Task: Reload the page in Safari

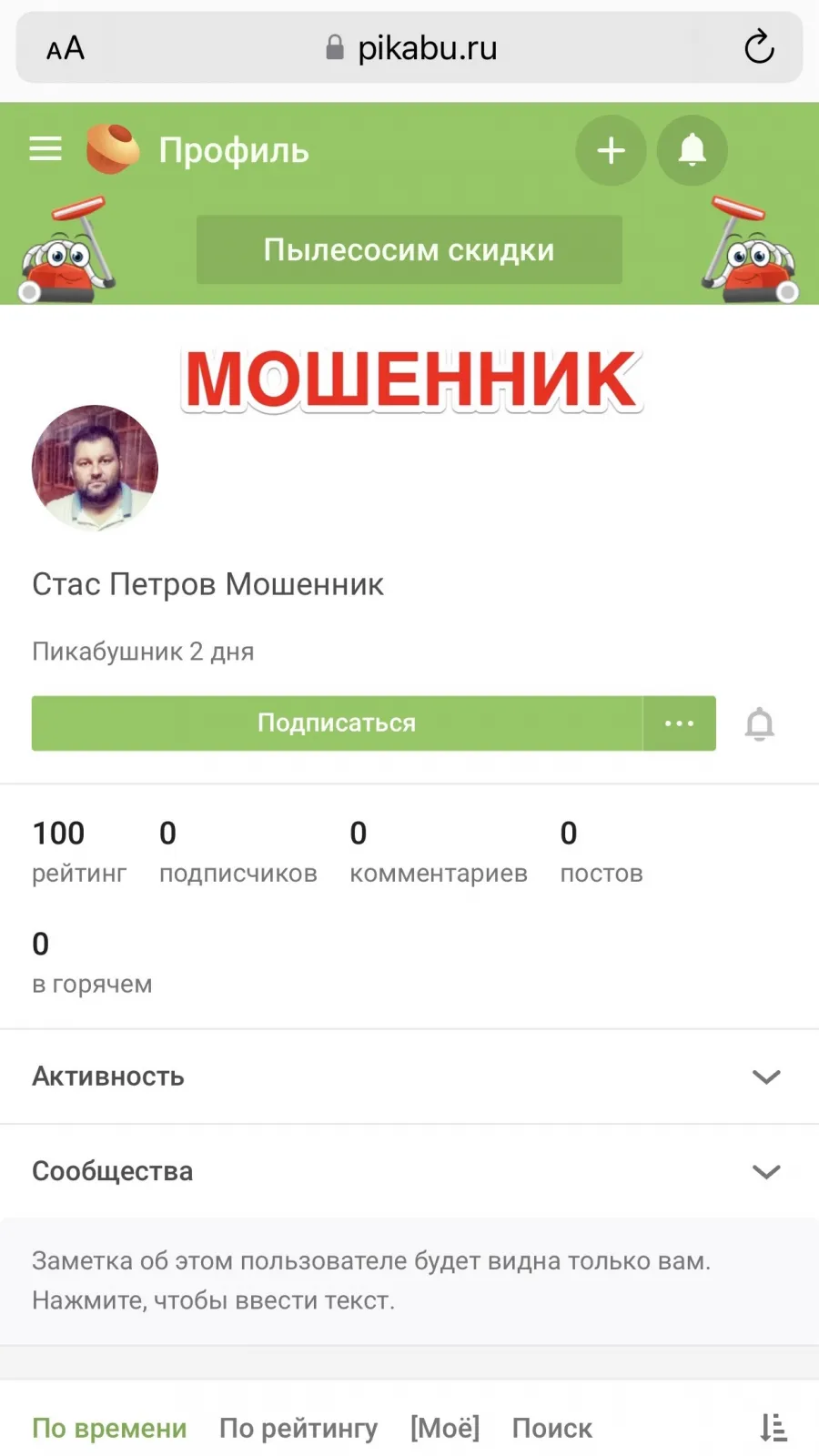Action: point(759,47)
